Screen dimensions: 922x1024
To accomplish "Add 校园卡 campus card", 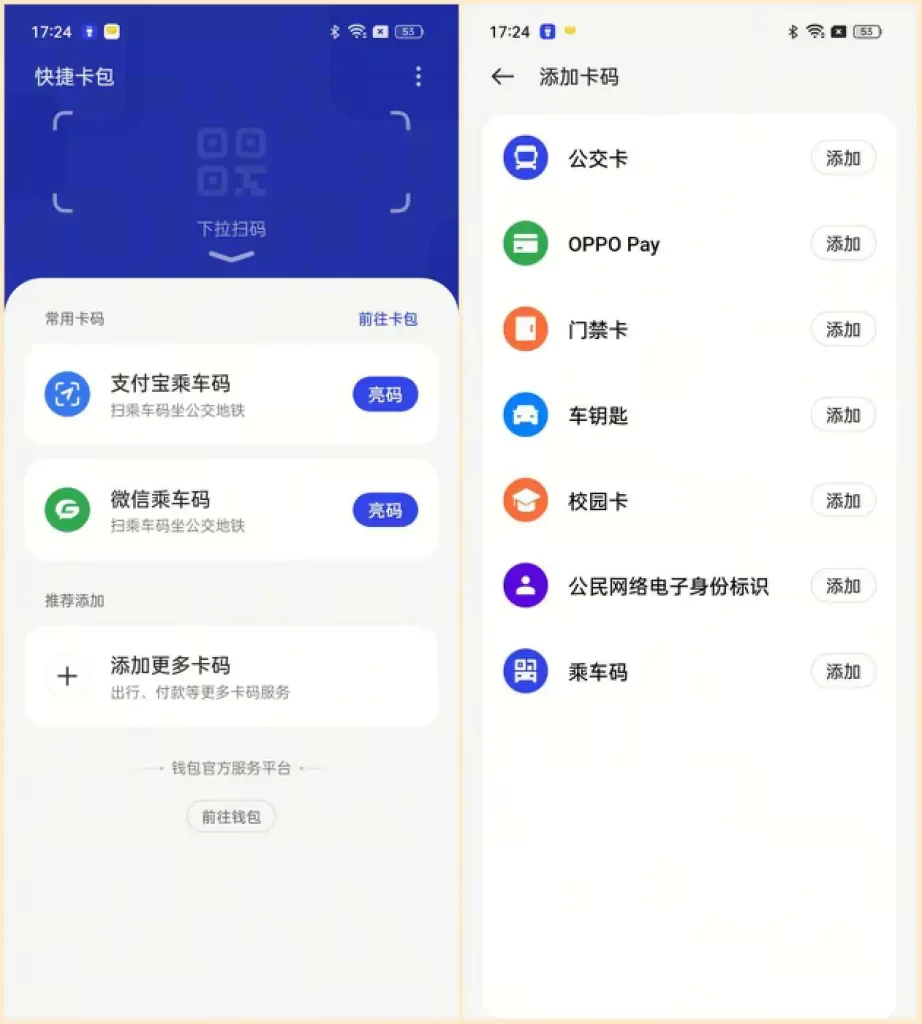I will click(x=842, y=501).
